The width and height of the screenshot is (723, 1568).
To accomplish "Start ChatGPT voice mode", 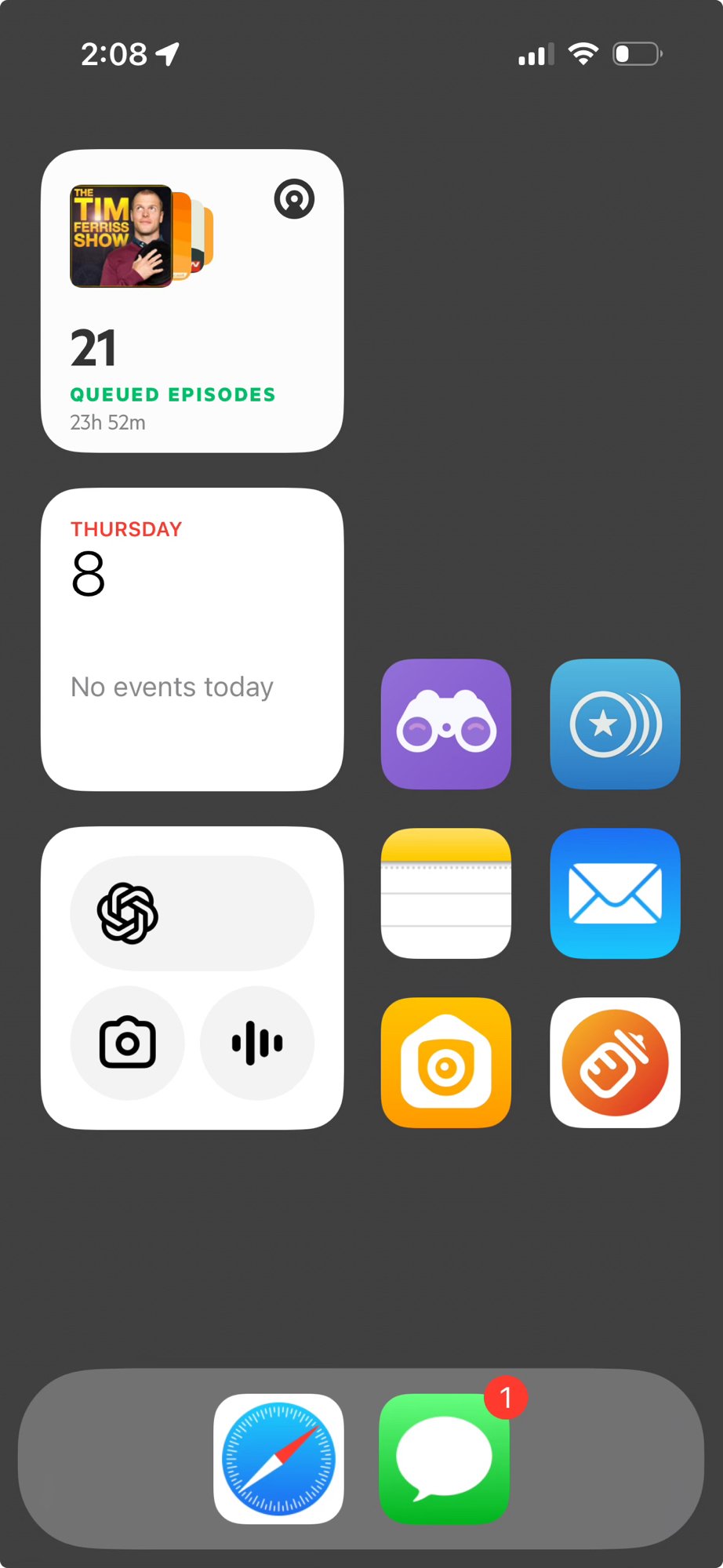I will coord(257,1043).
